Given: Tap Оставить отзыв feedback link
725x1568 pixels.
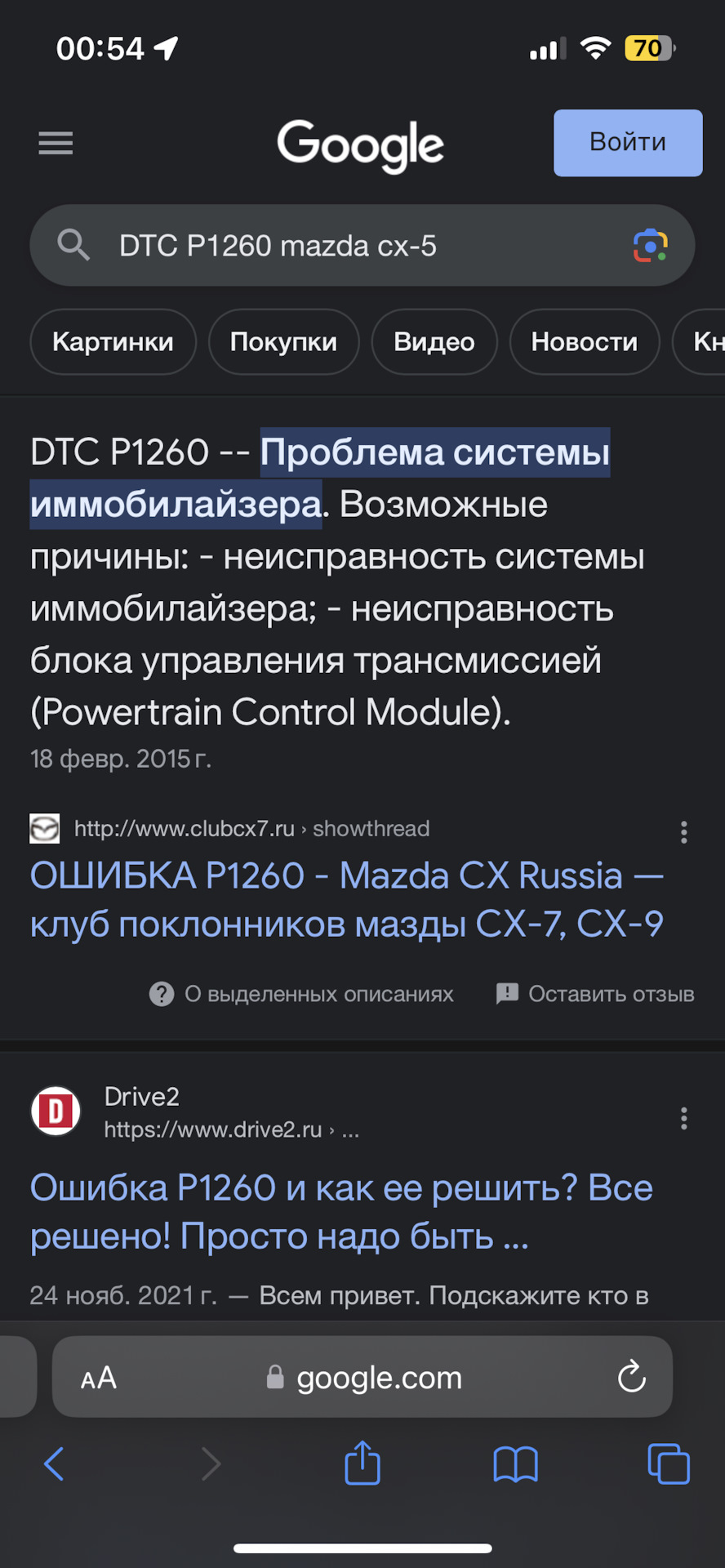Looking at the screenshot, I should click(x=595, y=994).
